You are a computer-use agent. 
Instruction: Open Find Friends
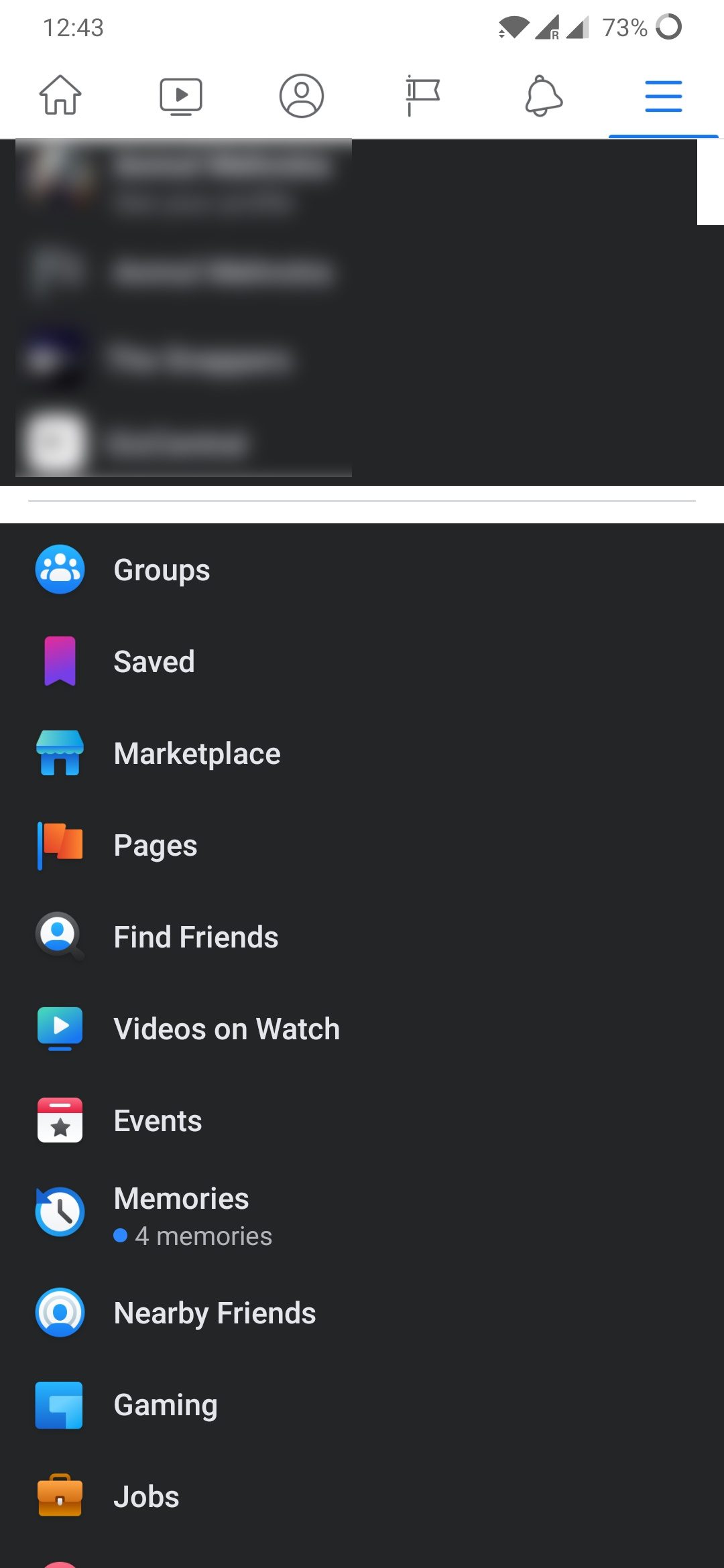click(x=362, y=937)
